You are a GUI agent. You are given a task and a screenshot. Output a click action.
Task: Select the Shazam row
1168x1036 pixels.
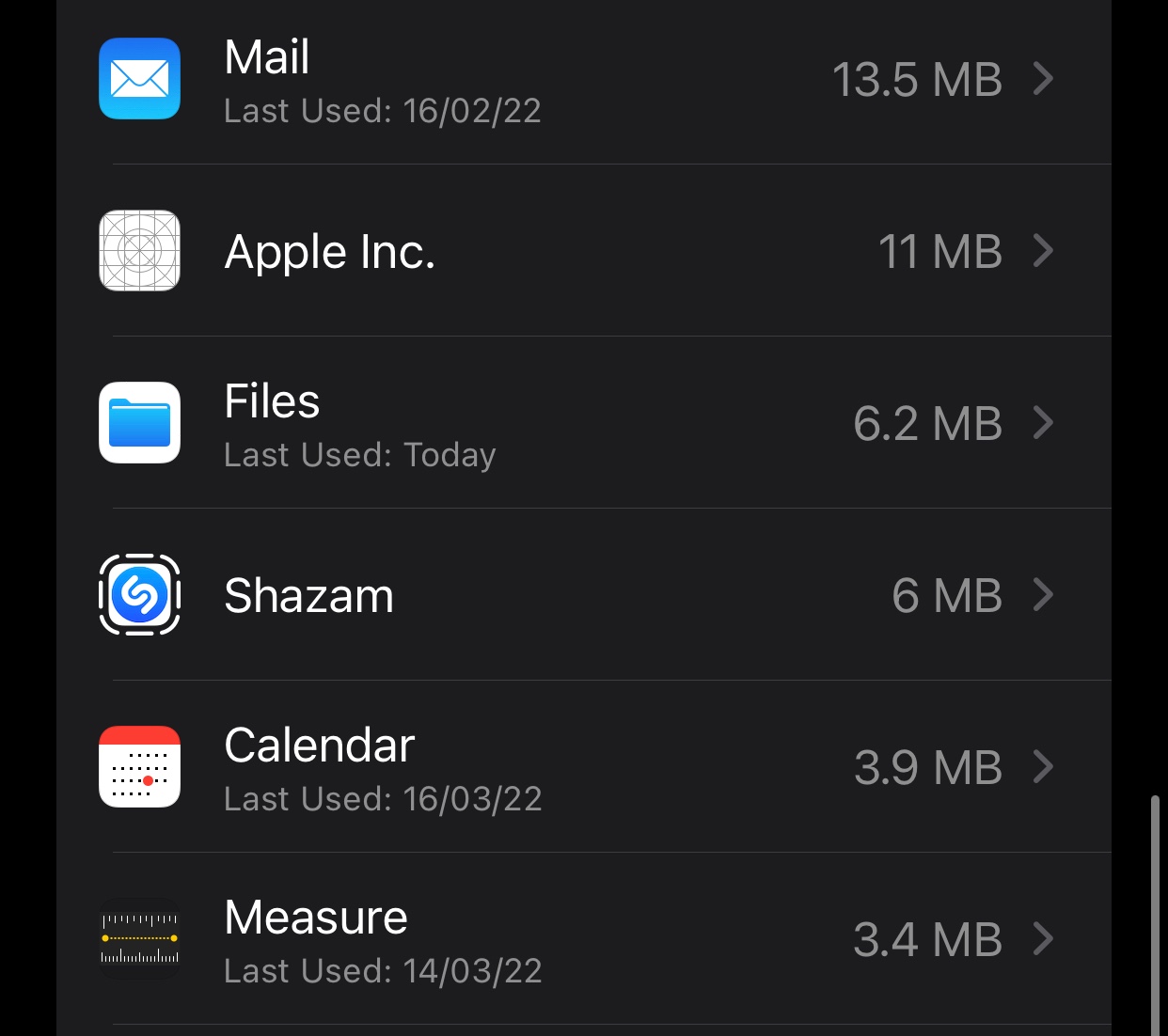pyautogui.click(x=583, y=595)
